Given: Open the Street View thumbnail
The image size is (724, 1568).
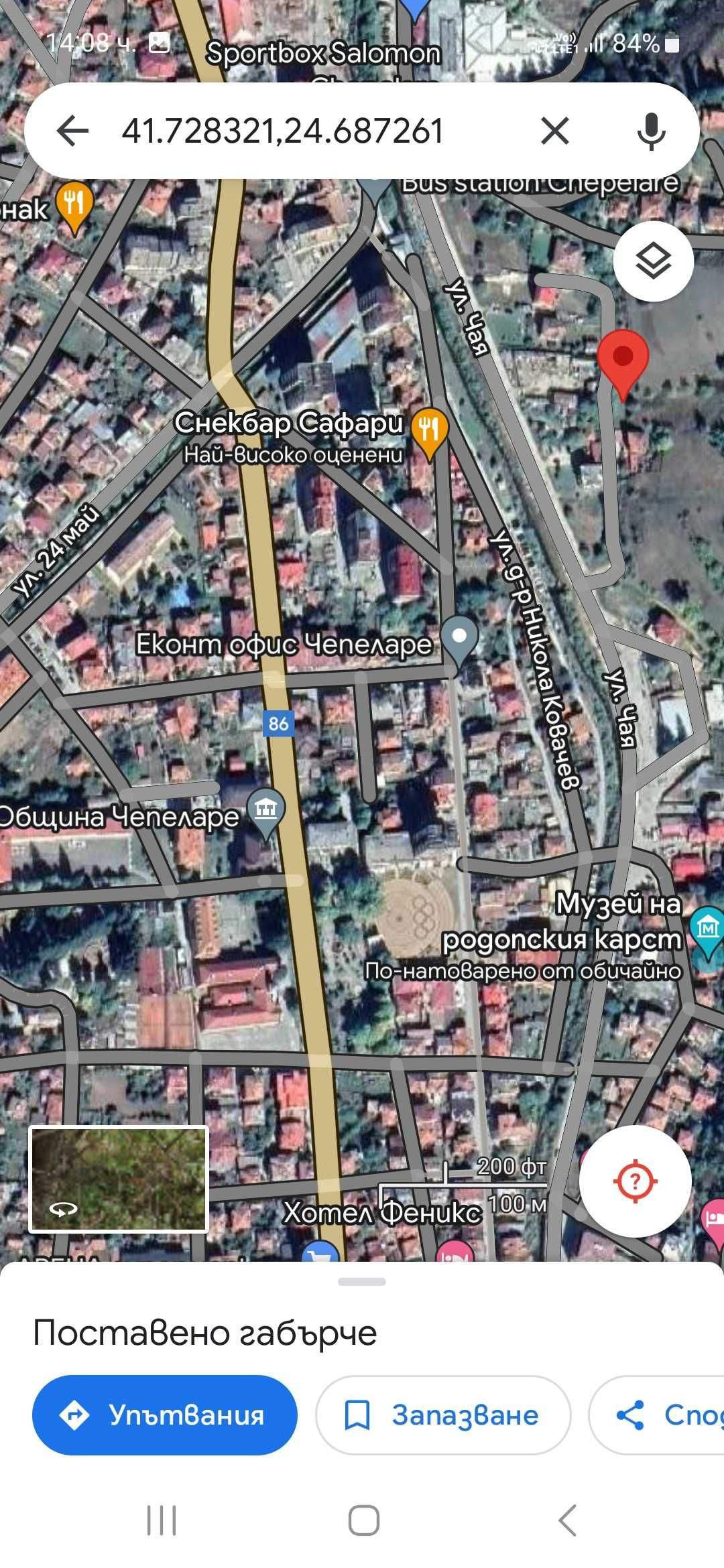Looking at the screenshot, I should [x=119, y=1179].
